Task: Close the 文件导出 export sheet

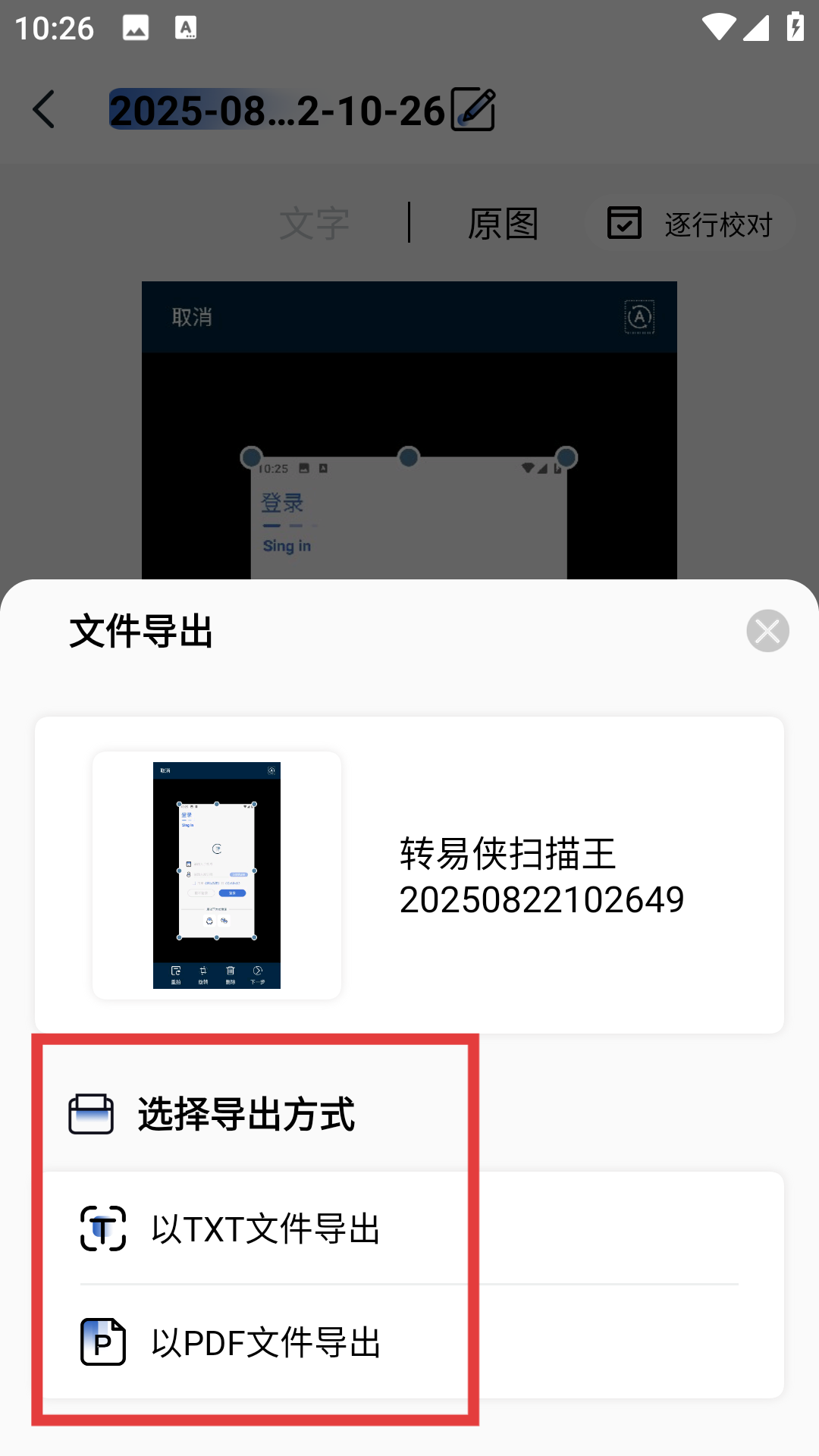Action: pyautogui.click(x=767, y=631)
